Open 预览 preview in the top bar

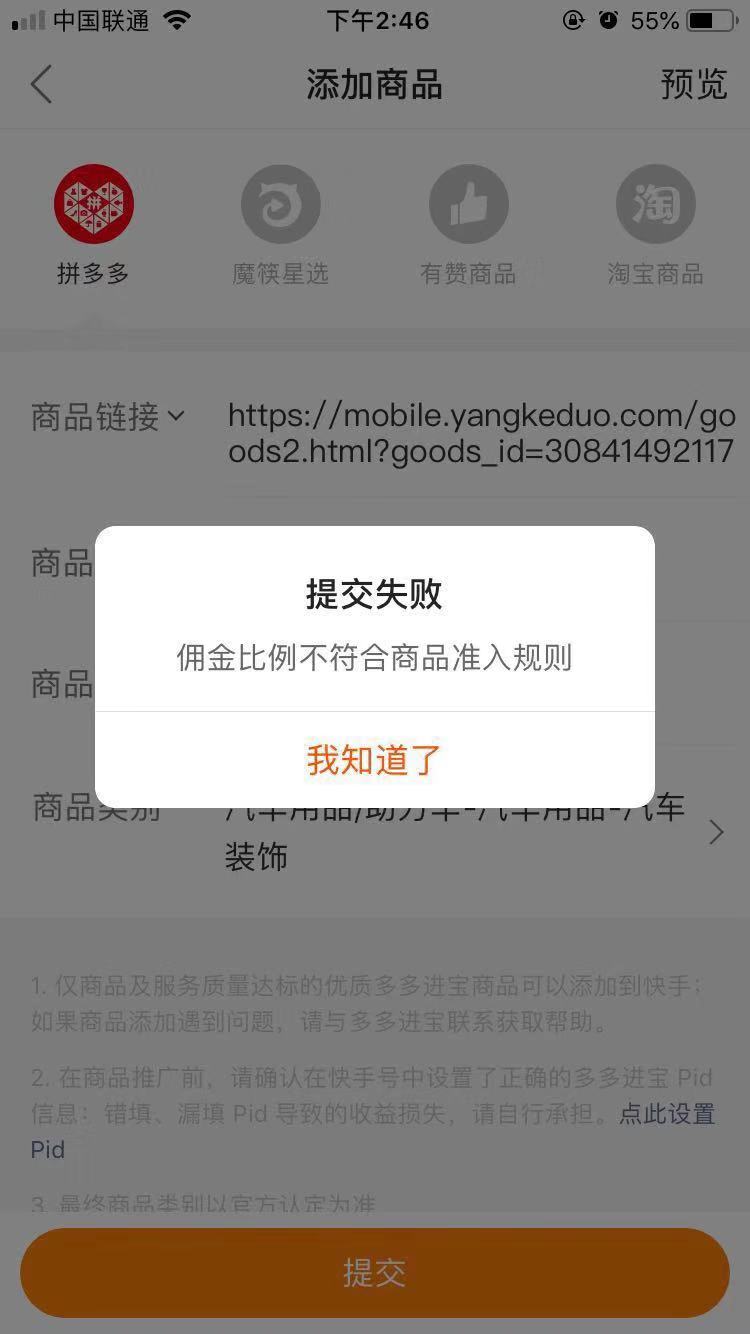click(693, 85)
